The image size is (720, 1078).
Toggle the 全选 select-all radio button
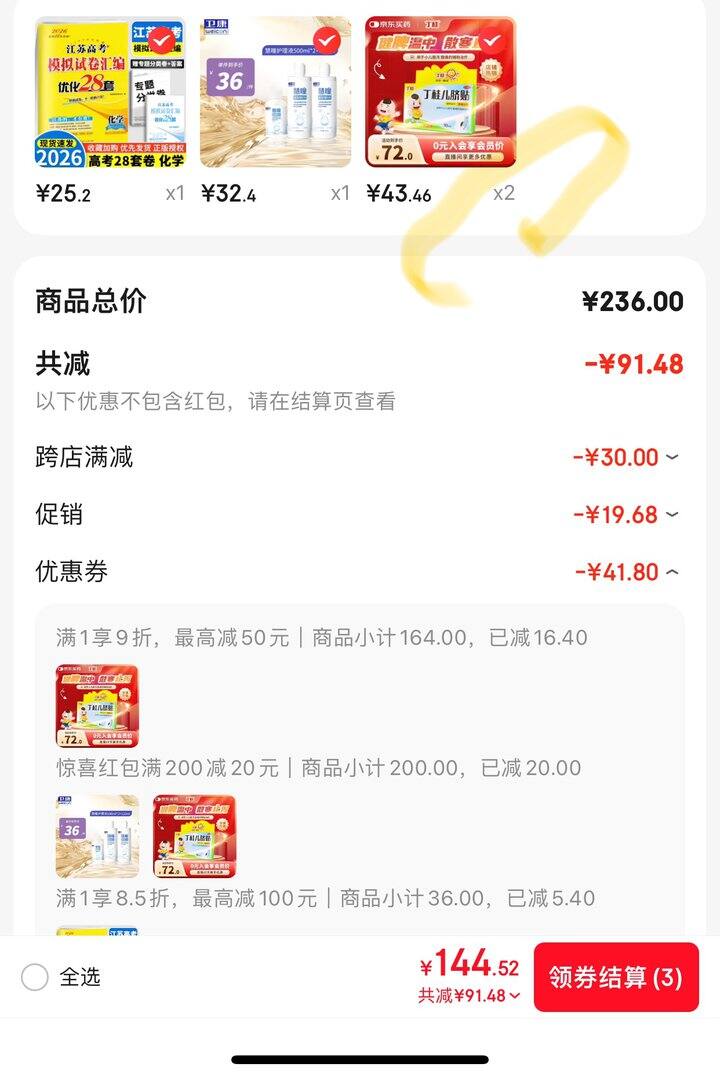(35, 977)
